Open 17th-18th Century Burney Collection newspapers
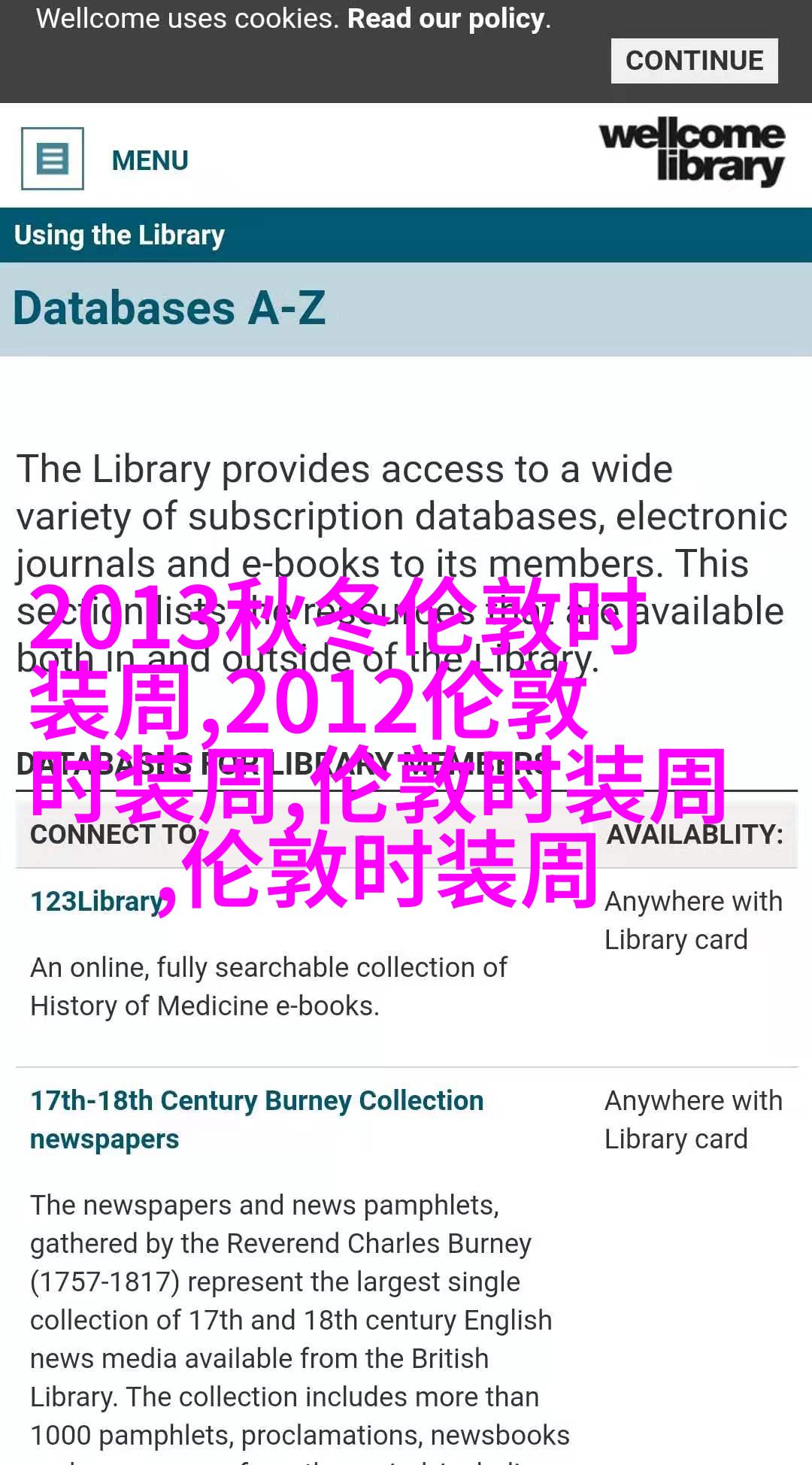812x1465 pixels. point(256,1101)
